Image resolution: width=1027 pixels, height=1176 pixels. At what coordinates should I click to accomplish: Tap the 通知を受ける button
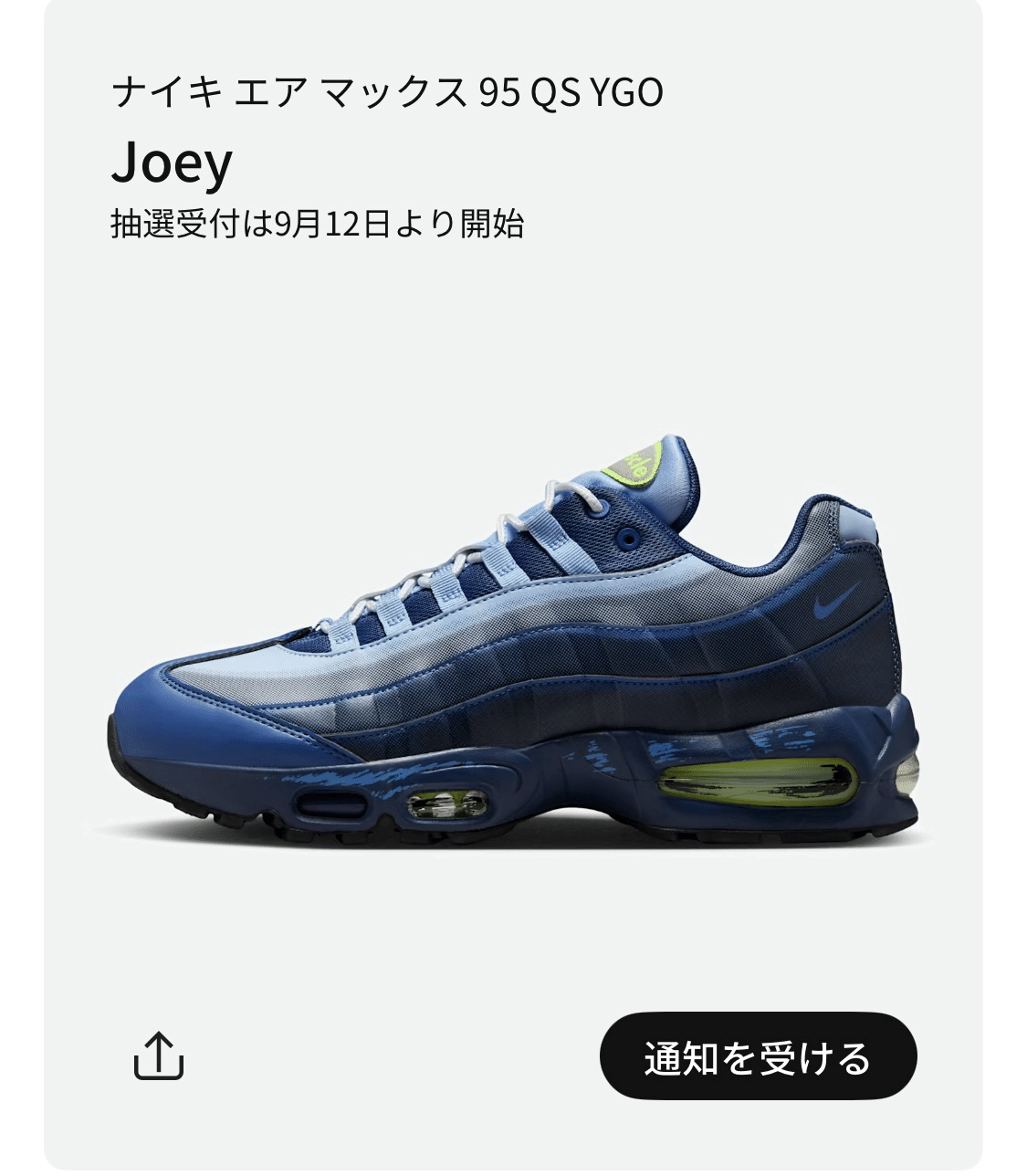pyautogui.click(x=758, y=1056)
